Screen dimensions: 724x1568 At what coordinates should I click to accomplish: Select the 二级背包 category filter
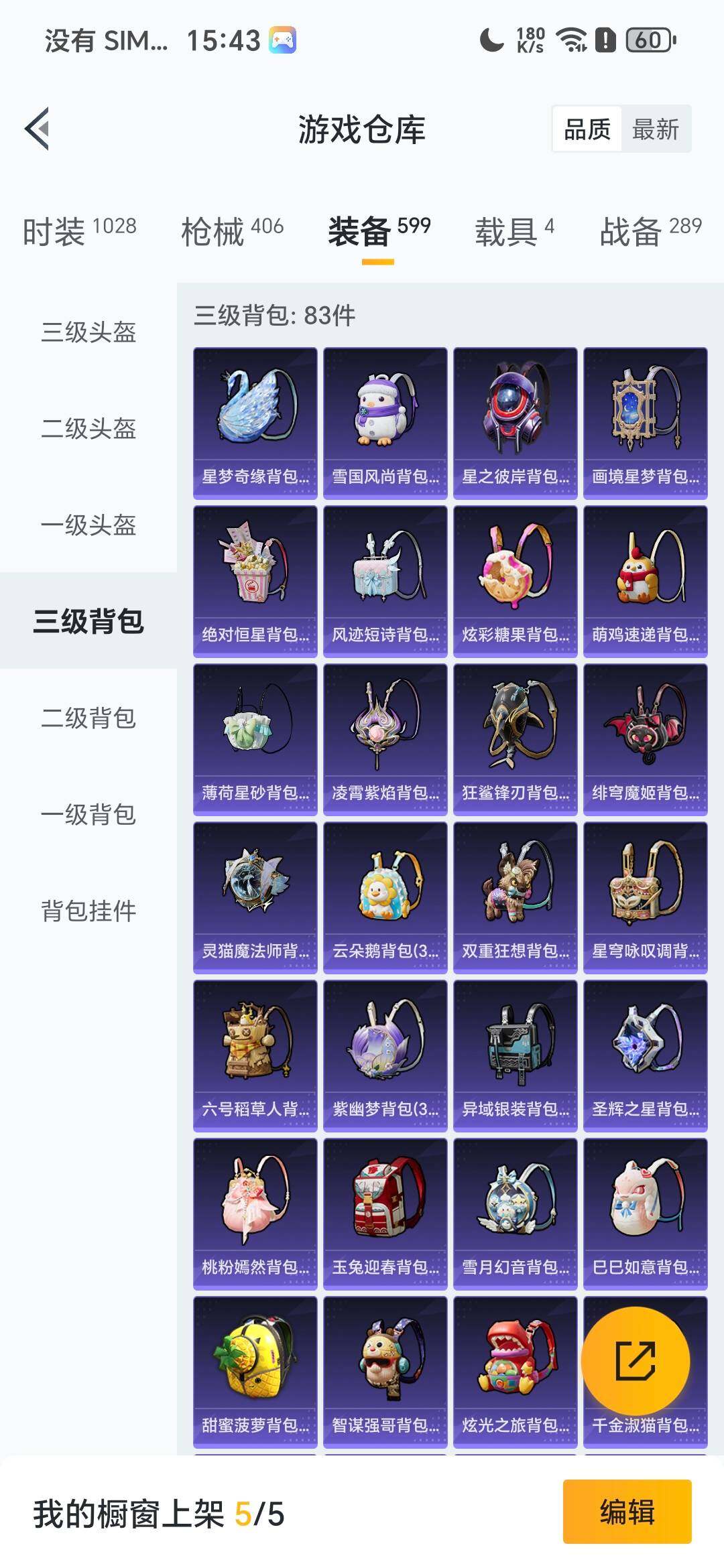click(x=88, y=717)
